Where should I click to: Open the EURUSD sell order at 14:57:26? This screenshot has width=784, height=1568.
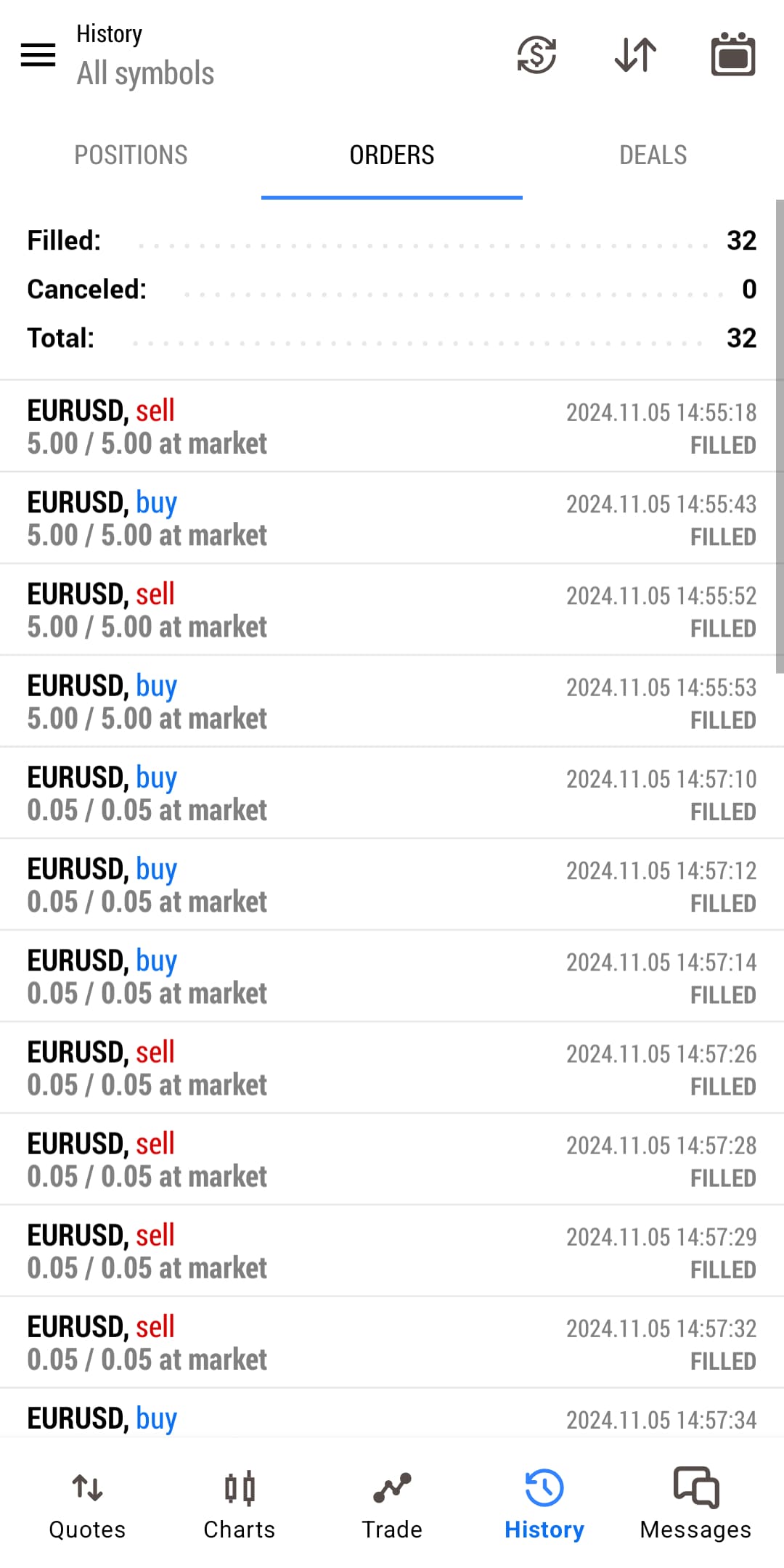tap(392, 1068)
